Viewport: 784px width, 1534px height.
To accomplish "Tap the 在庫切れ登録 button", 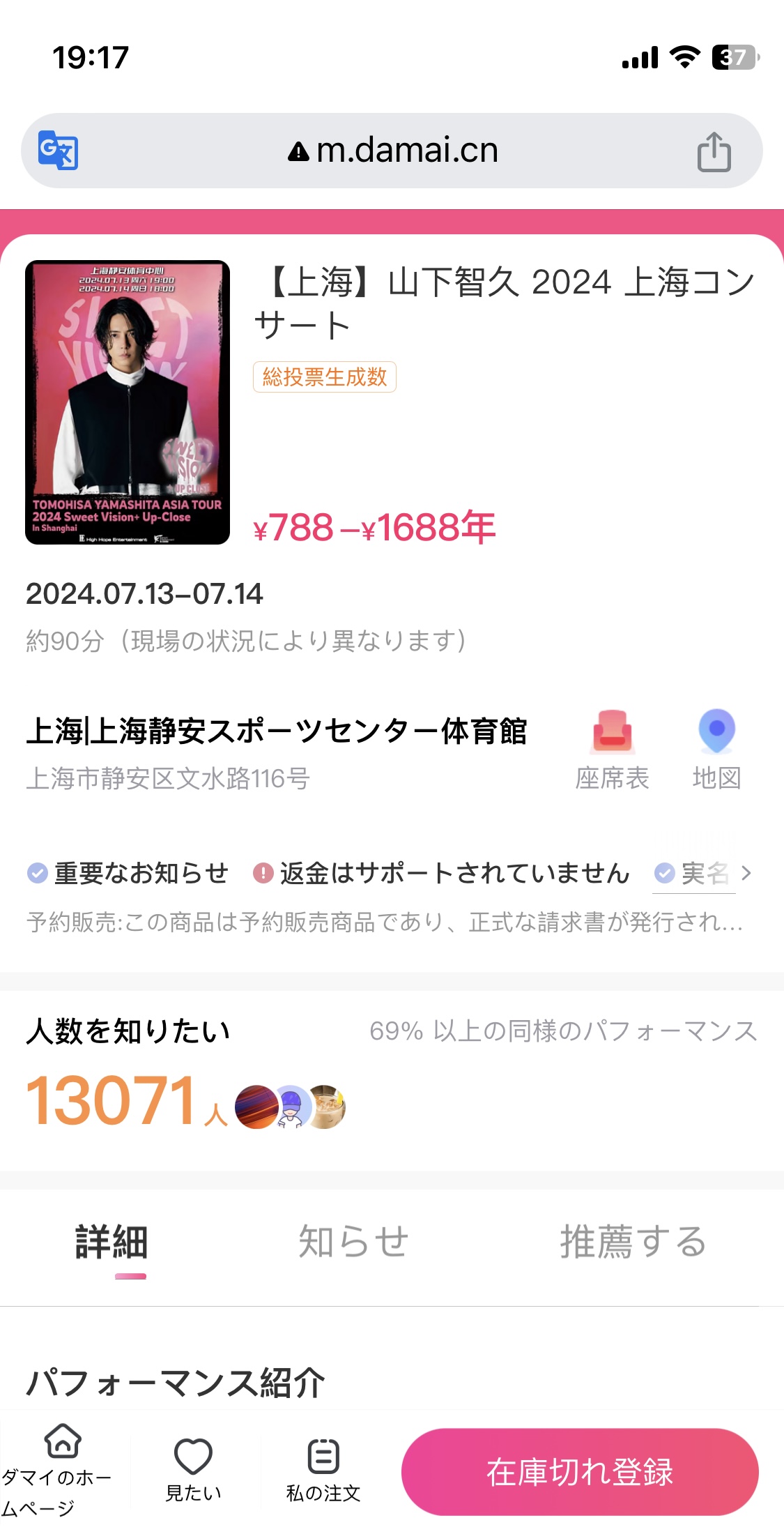I will point(580,1472).
